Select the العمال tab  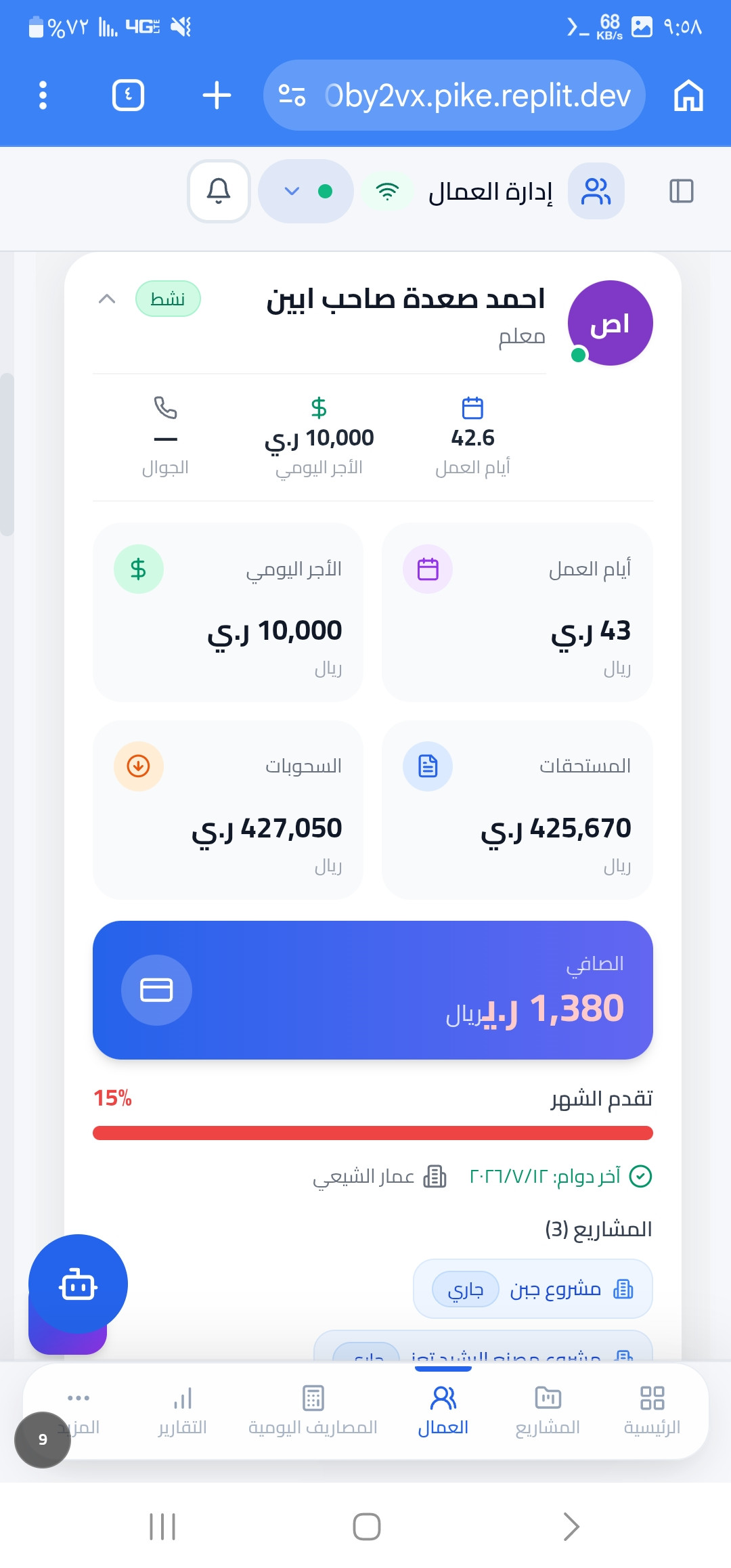[443, 1411]
